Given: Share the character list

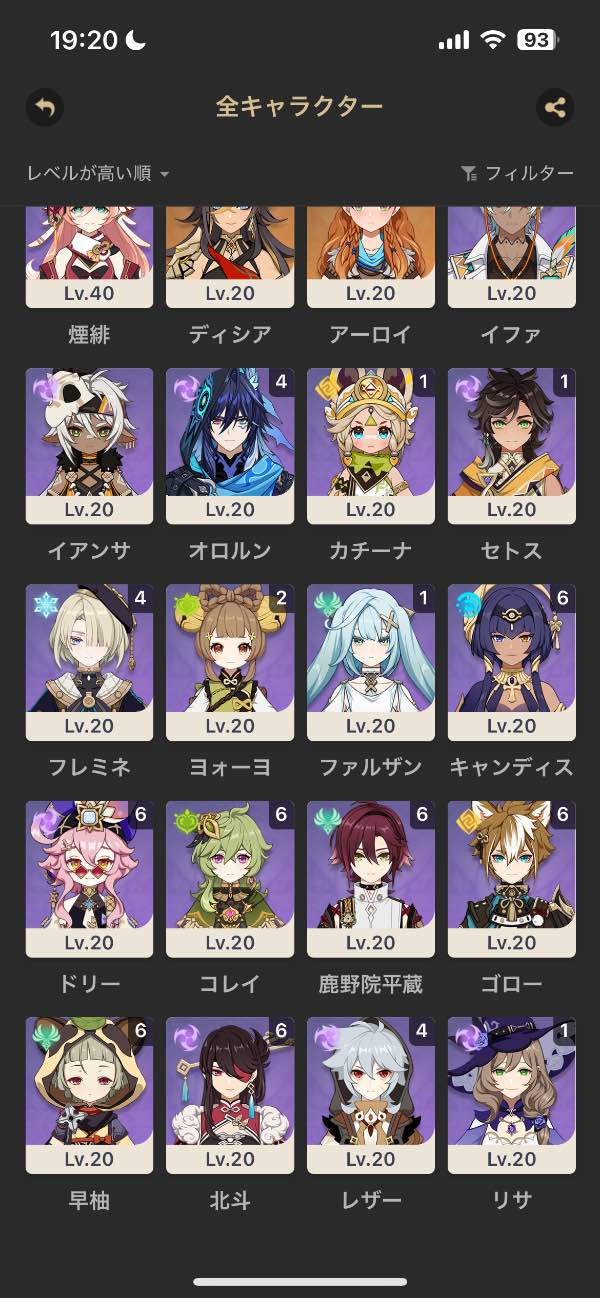Looking at the screenshot, I should (x=555, y=107).
